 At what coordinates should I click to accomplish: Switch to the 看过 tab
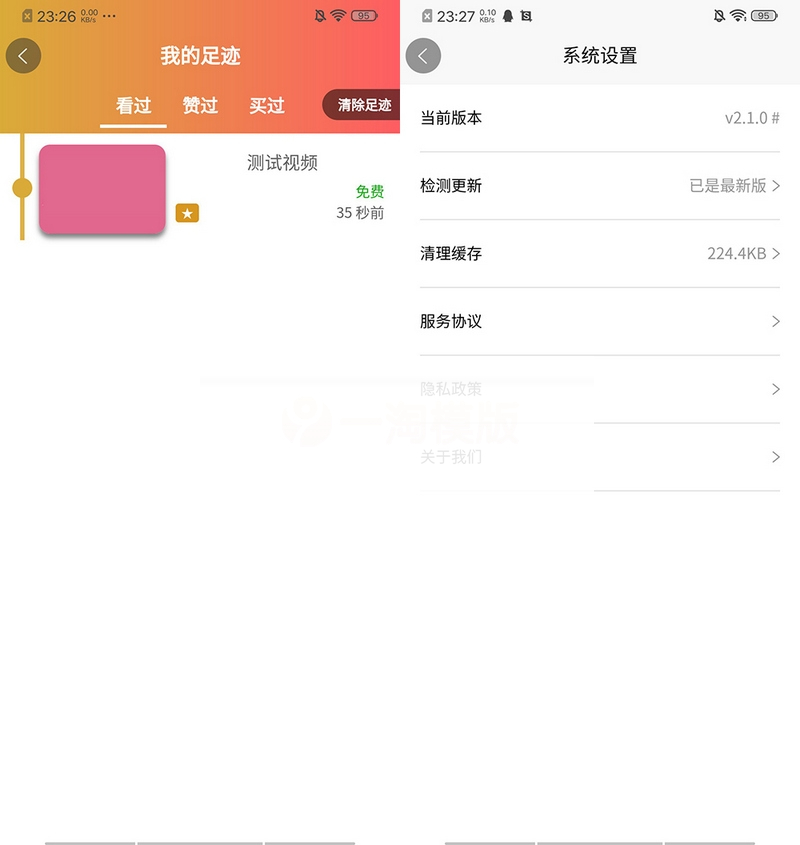(x=133, y=106)
